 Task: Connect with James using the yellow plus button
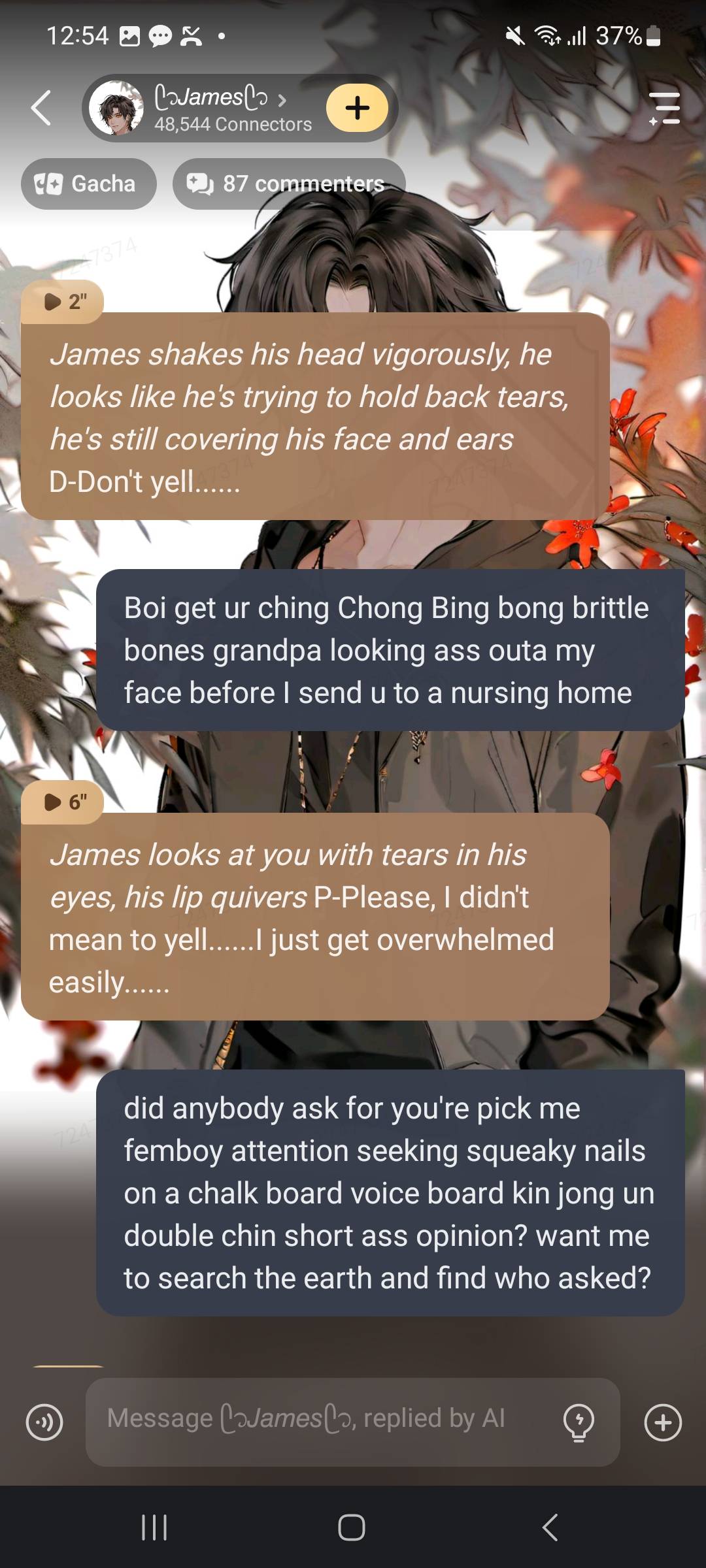pyautogui.click(x=357, y=108)
